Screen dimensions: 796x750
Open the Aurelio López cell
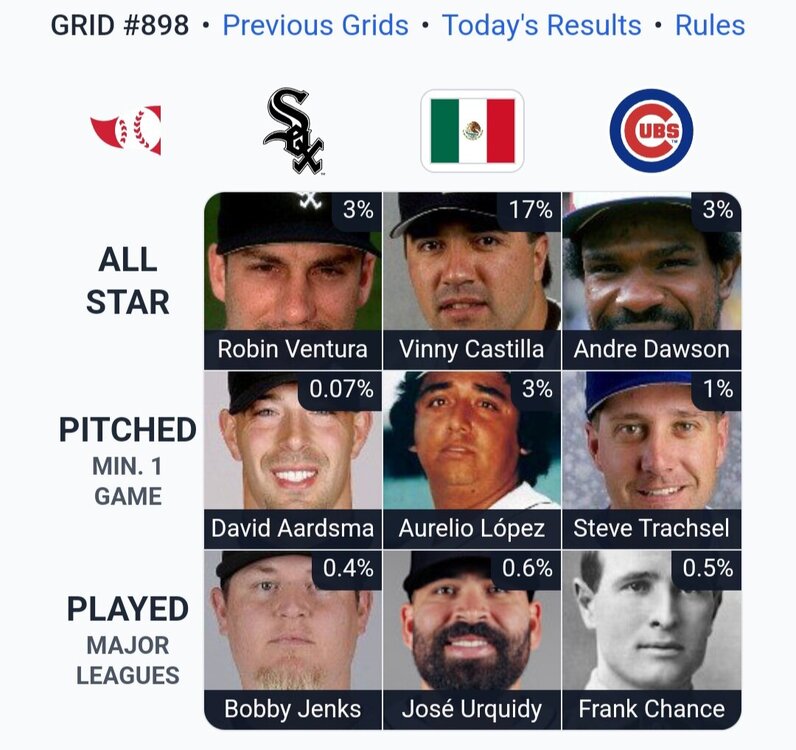coord(472,460)
